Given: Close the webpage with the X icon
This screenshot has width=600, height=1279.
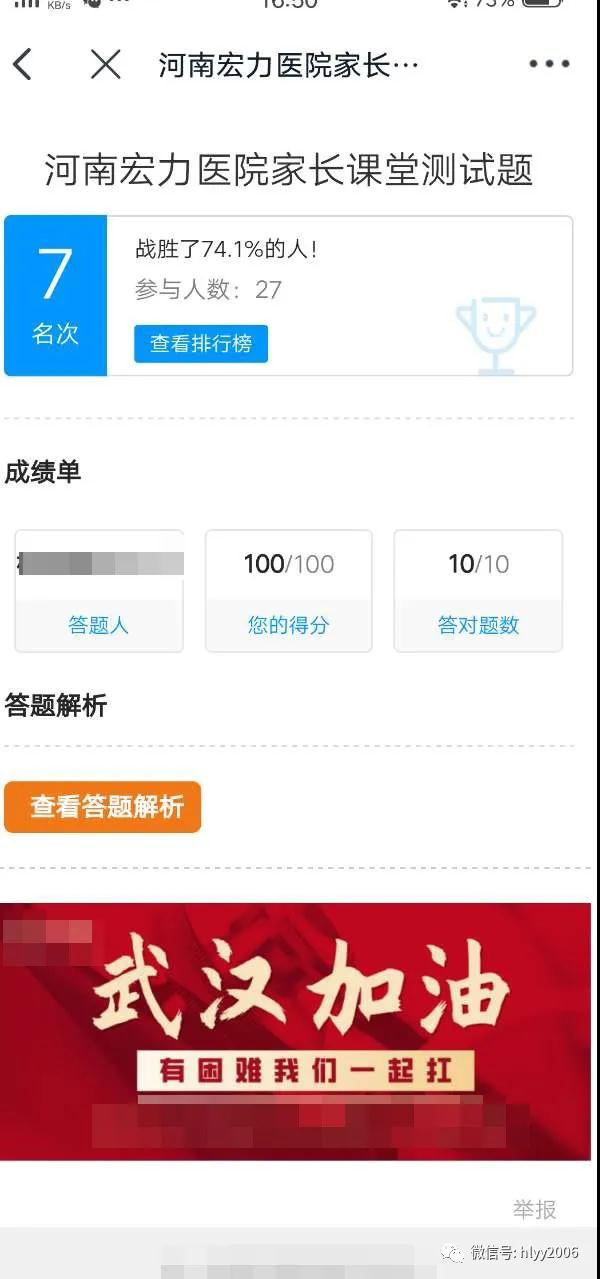Looking at the screenshot, I should [x=105, y=65].
